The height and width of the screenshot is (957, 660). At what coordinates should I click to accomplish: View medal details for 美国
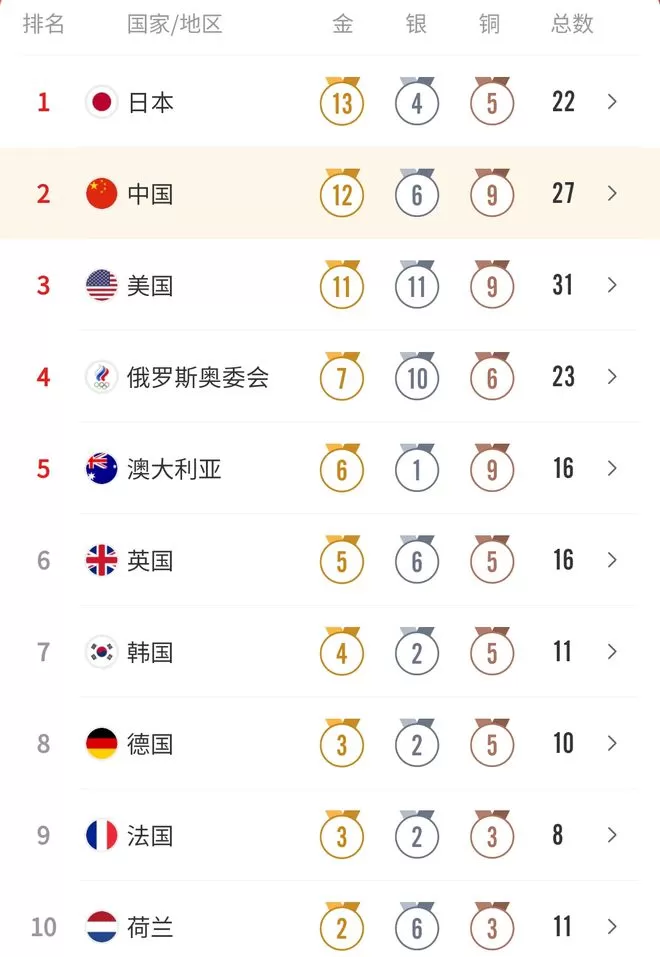click(x=330, y=284)
